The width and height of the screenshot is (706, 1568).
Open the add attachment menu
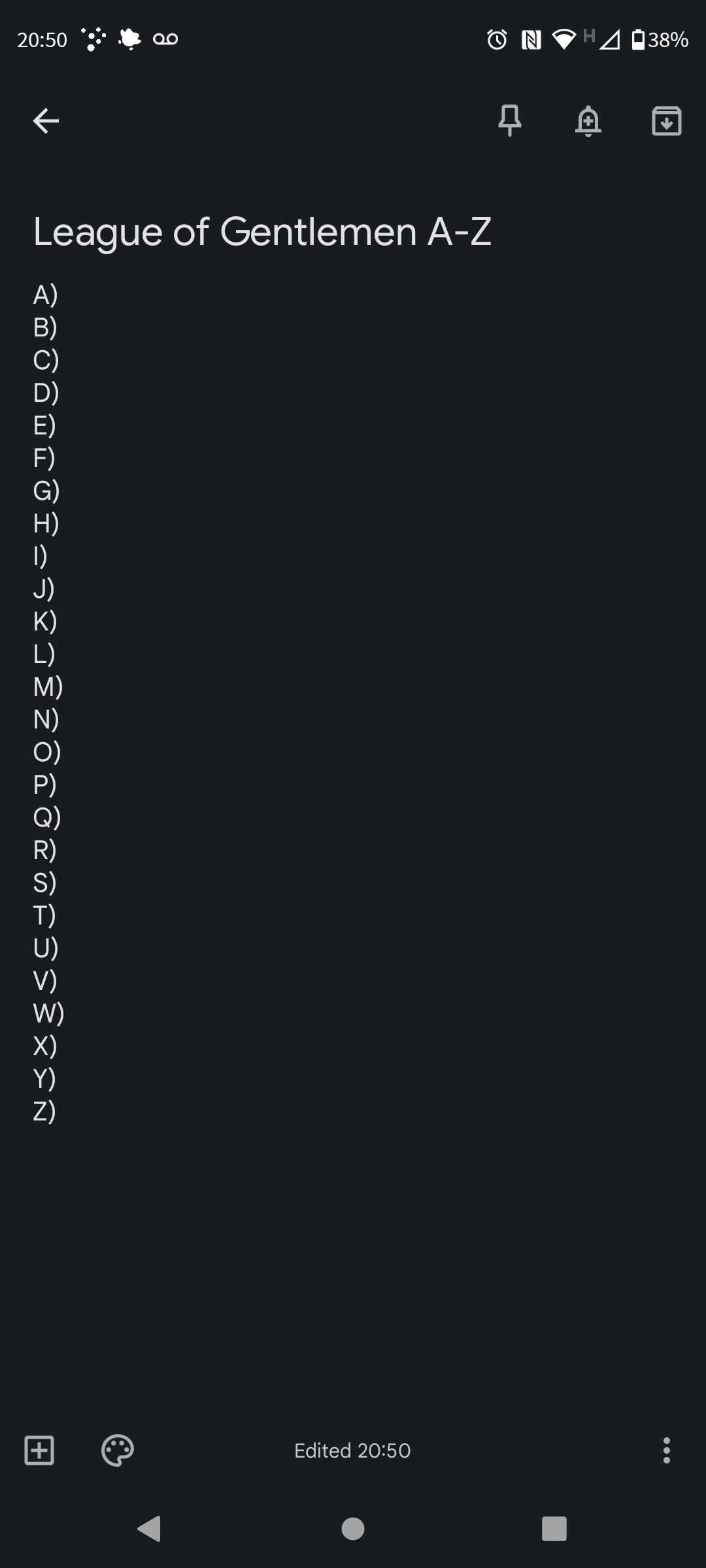tap(39, 1450)
